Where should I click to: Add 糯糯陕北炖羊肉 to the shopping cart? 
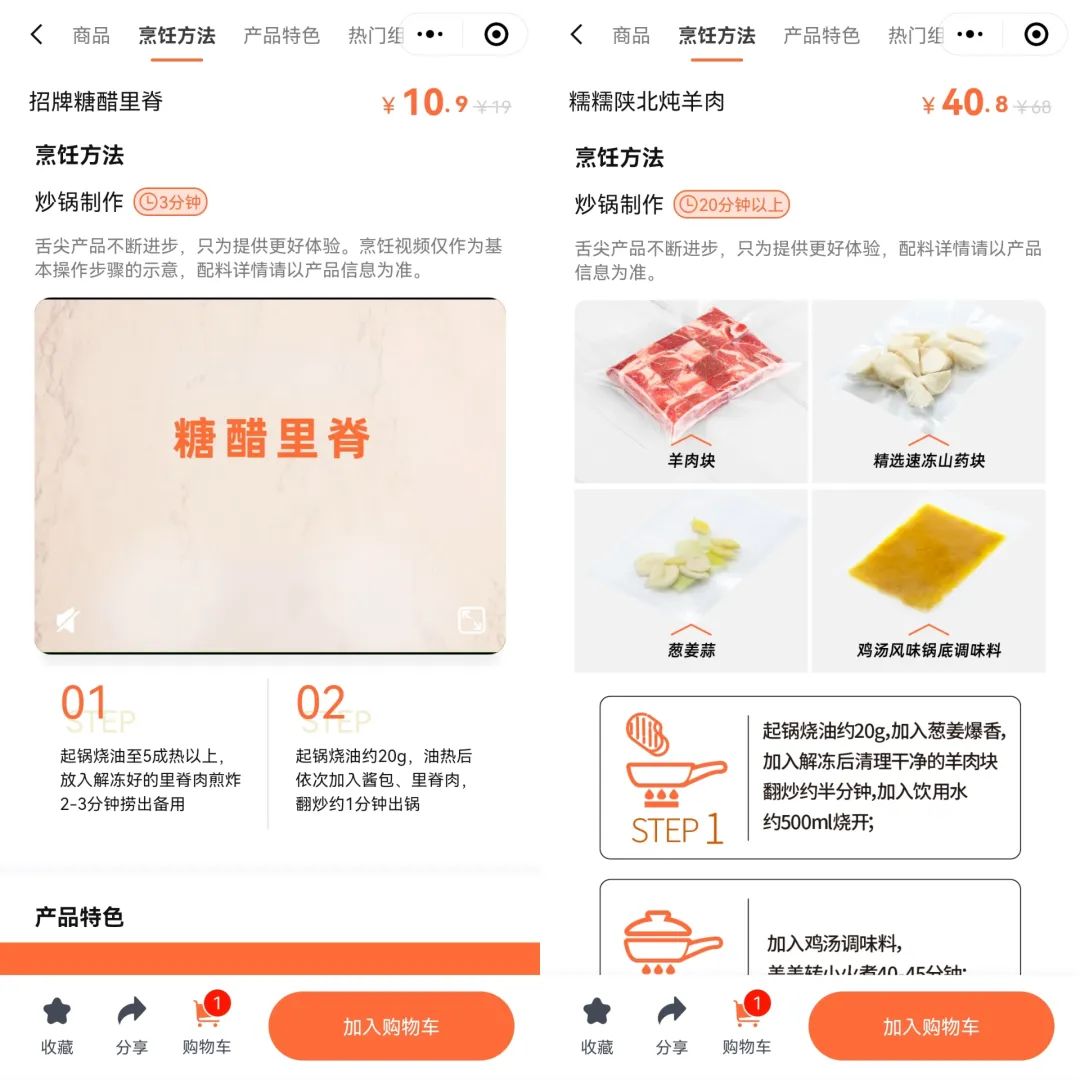coord(931,1026)
